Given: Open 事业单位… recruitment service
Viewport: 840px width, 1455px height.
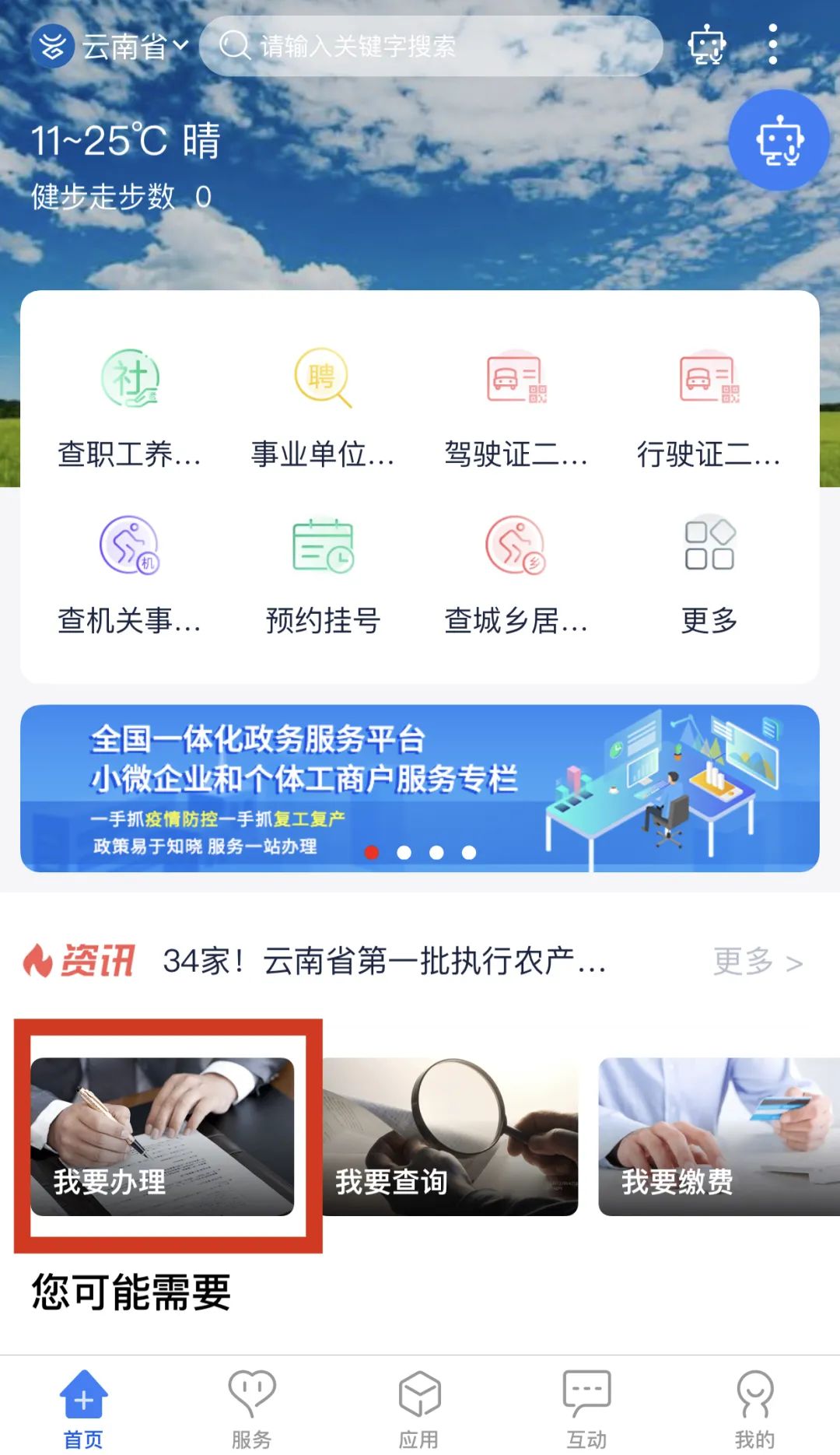Looking at the screenshot, I should pos(323,409).
